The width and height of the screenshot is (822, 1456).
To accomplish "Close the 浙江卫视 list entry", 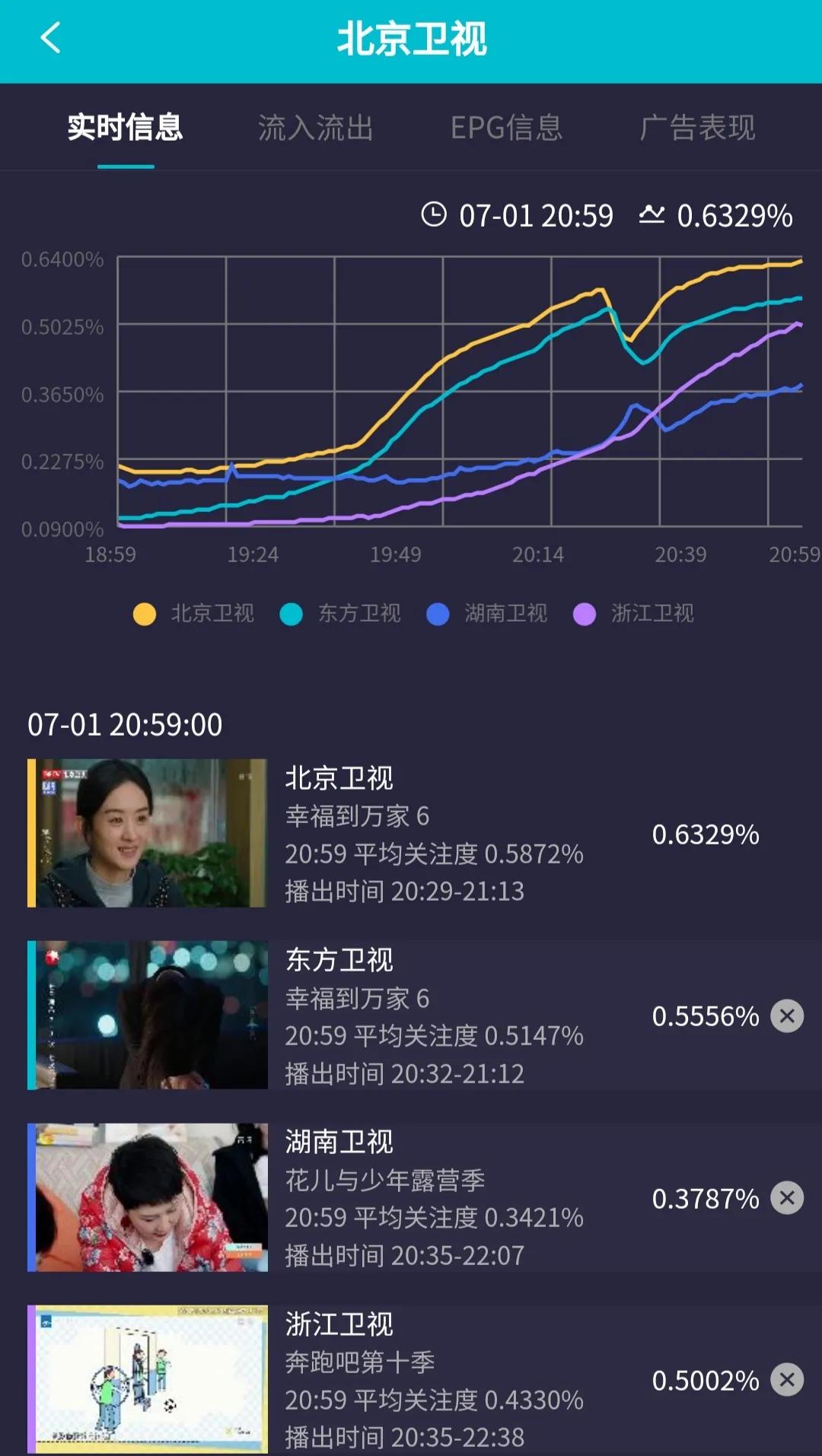I will tap(785, 1380).
